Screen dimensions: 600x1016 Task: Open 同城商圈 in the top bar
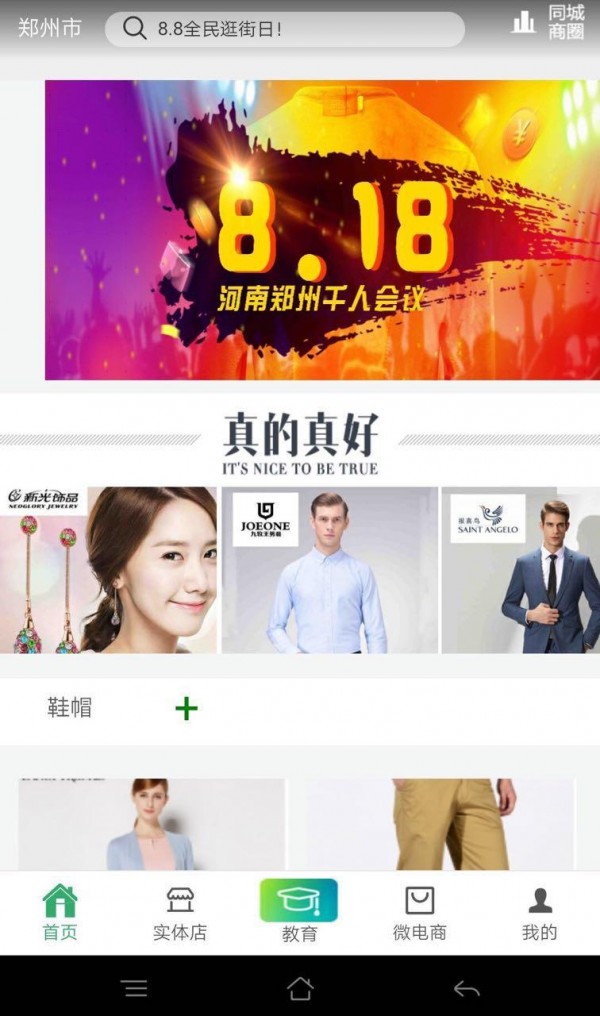pos(549,22)
